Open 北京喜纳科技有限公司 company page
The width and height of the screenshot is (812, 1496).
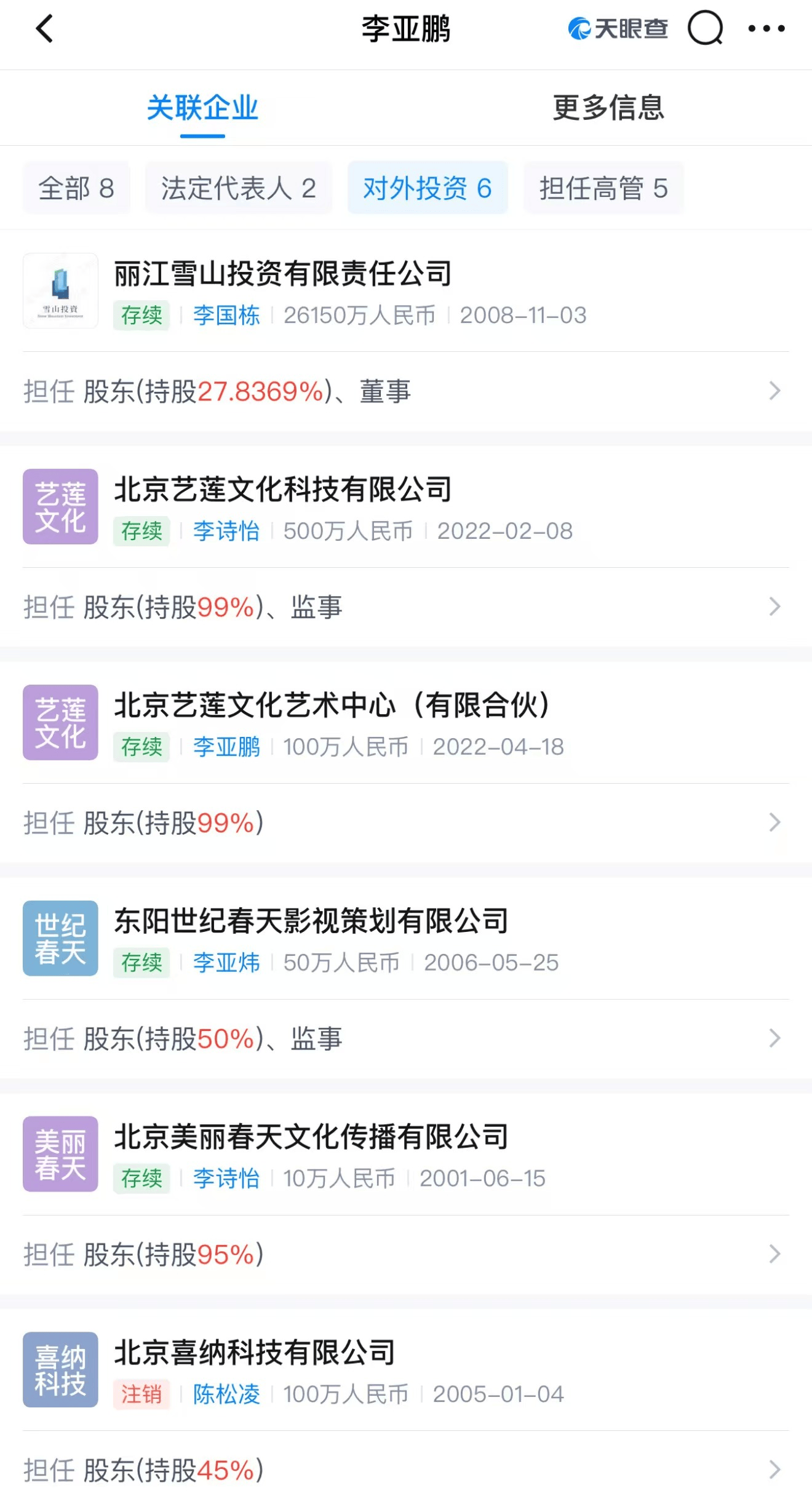(255, 1353)
